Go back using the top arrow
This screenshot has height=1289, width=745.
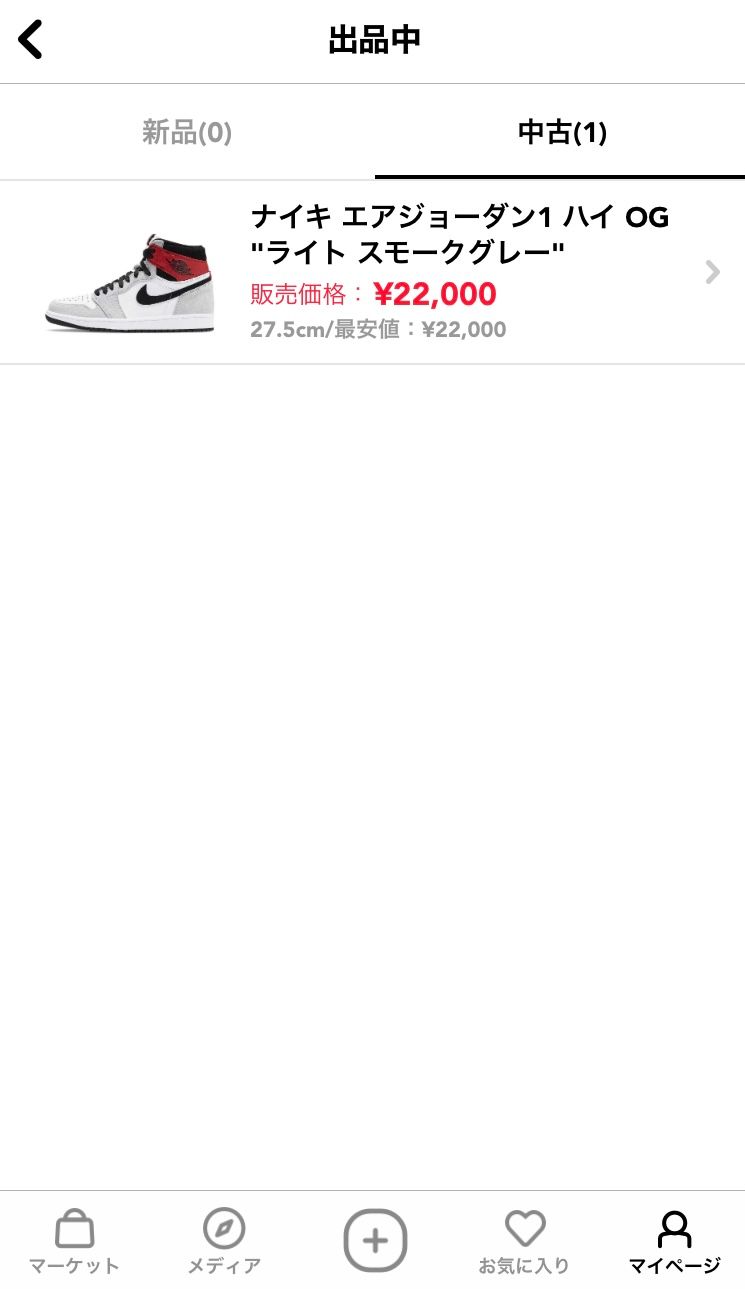coord(31,41)
